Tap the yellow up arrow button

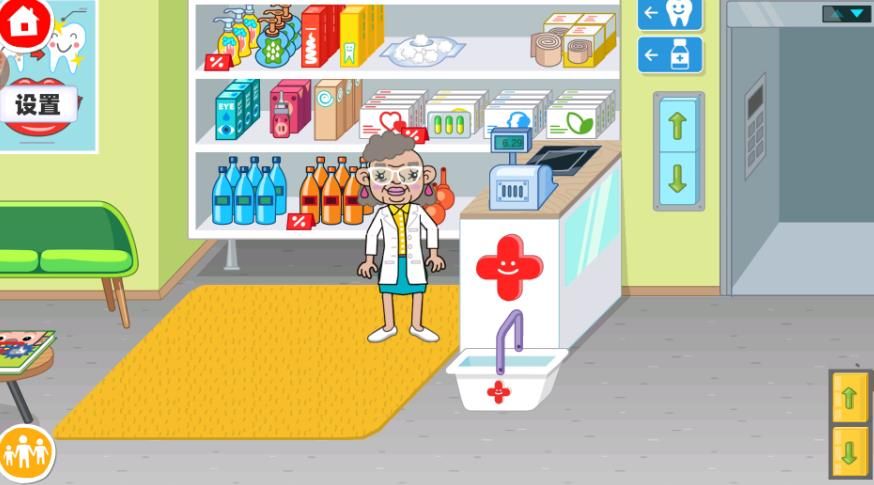click(850, 398)
